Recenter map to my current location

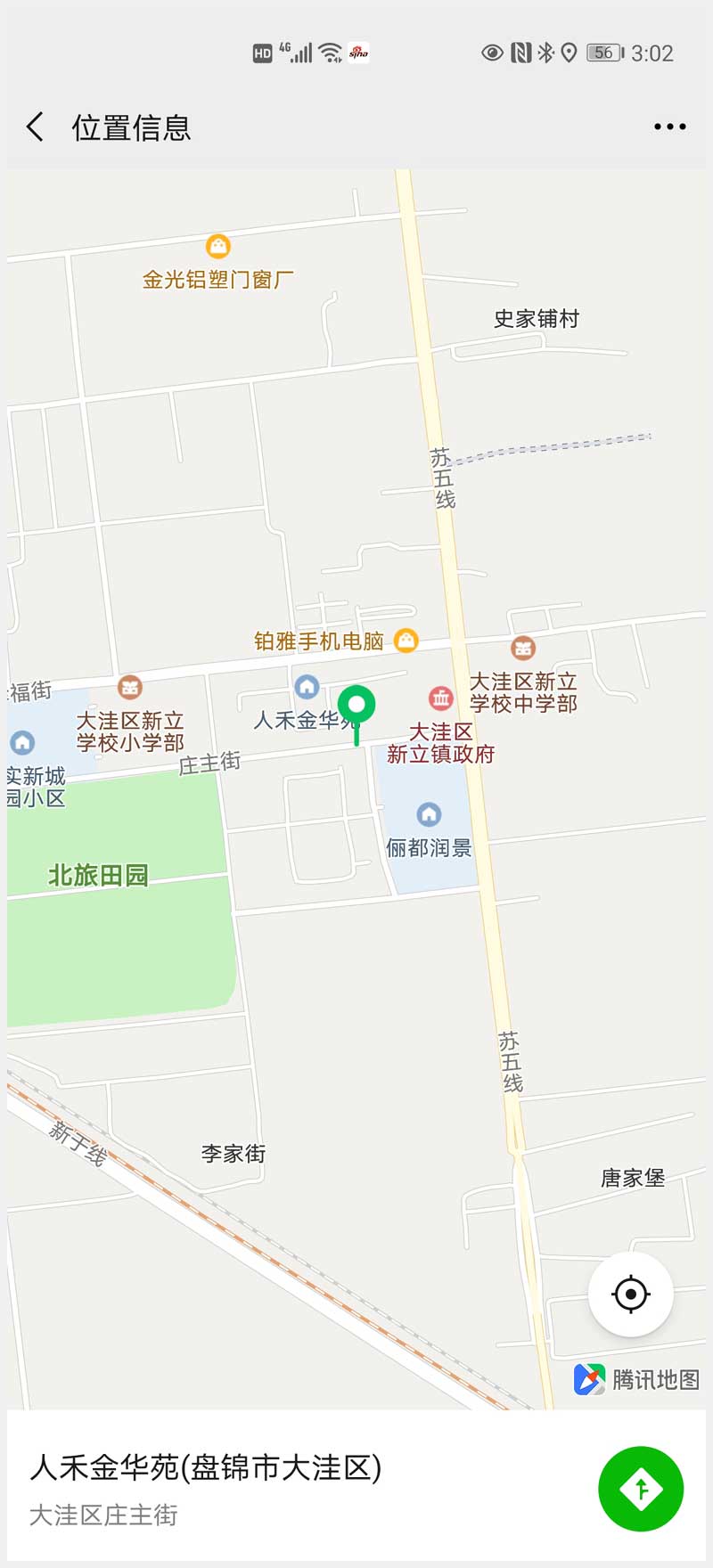point(630,1294)
